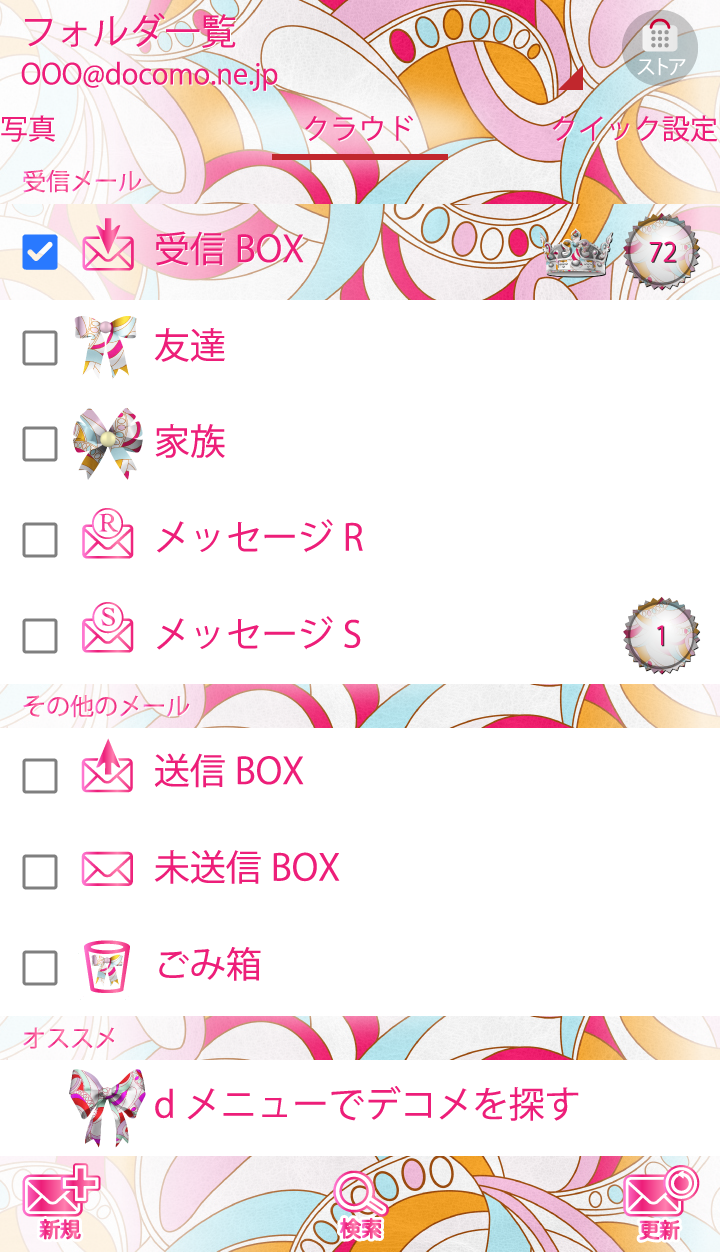Expand the account dropdown arrow
The image size is (720, 1252).
[x=571, y=80]
